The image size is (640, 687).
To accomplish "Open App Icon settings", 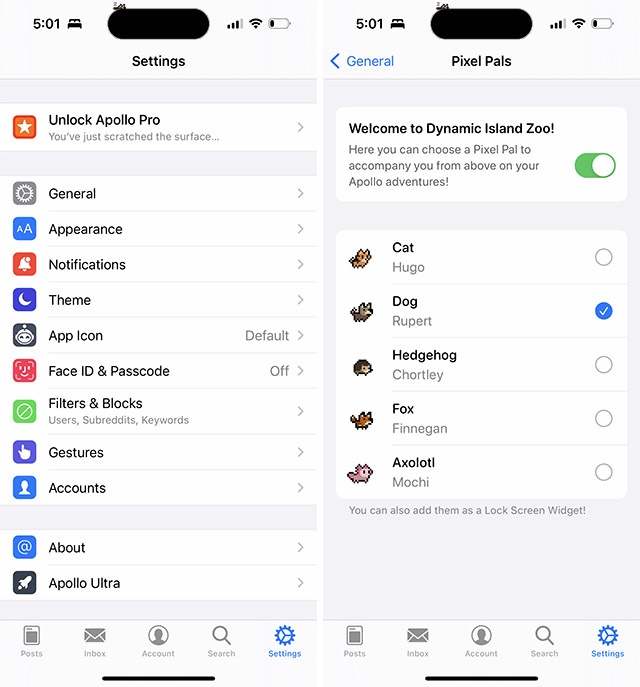I will (158, 336).
